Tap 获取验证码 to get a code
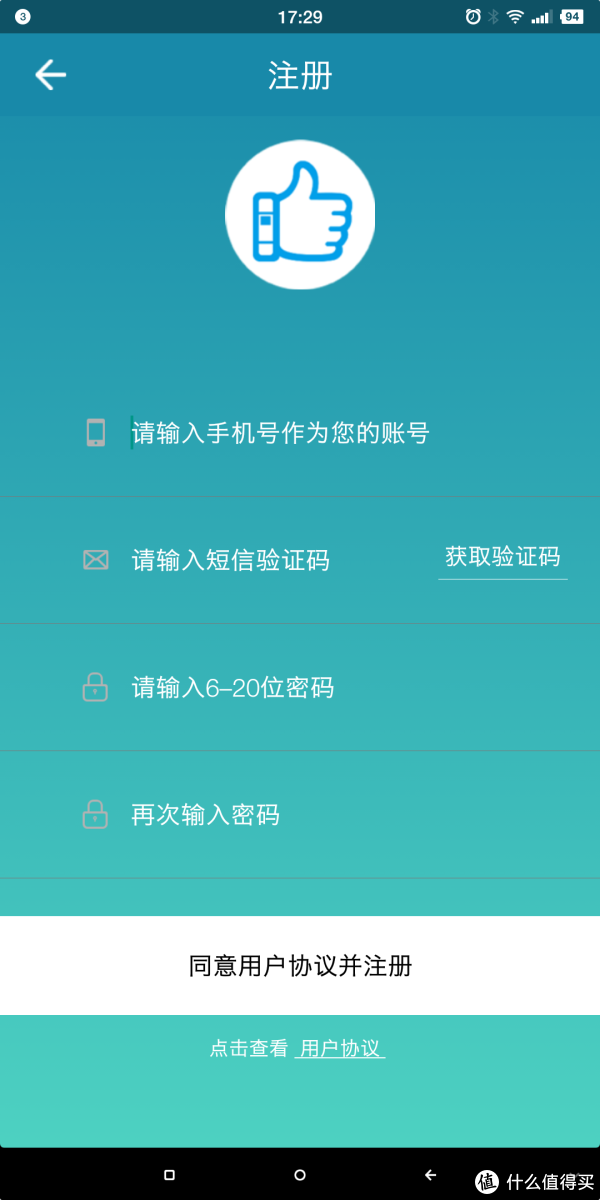 coord(503,557)
